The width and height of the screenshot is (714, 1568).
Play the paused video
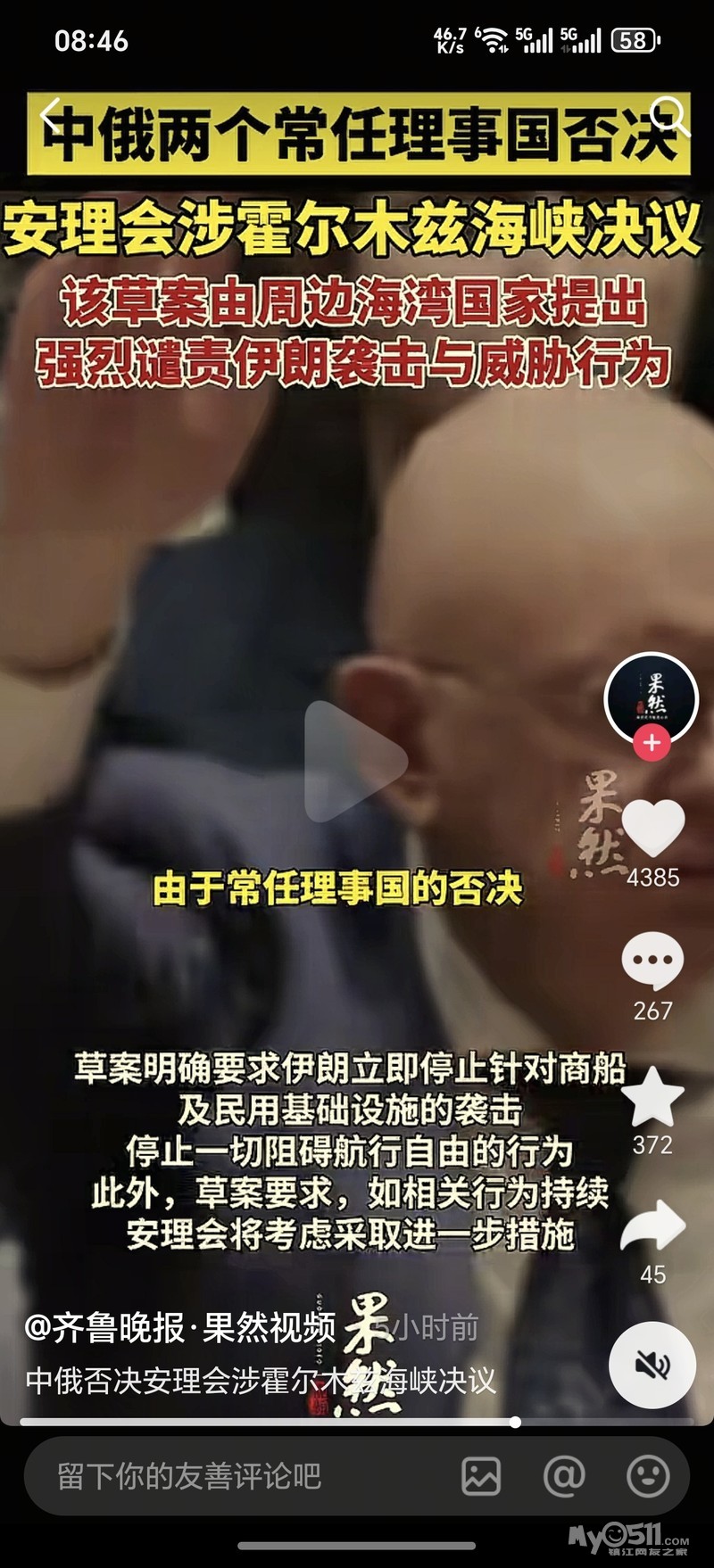pos(355,761)
